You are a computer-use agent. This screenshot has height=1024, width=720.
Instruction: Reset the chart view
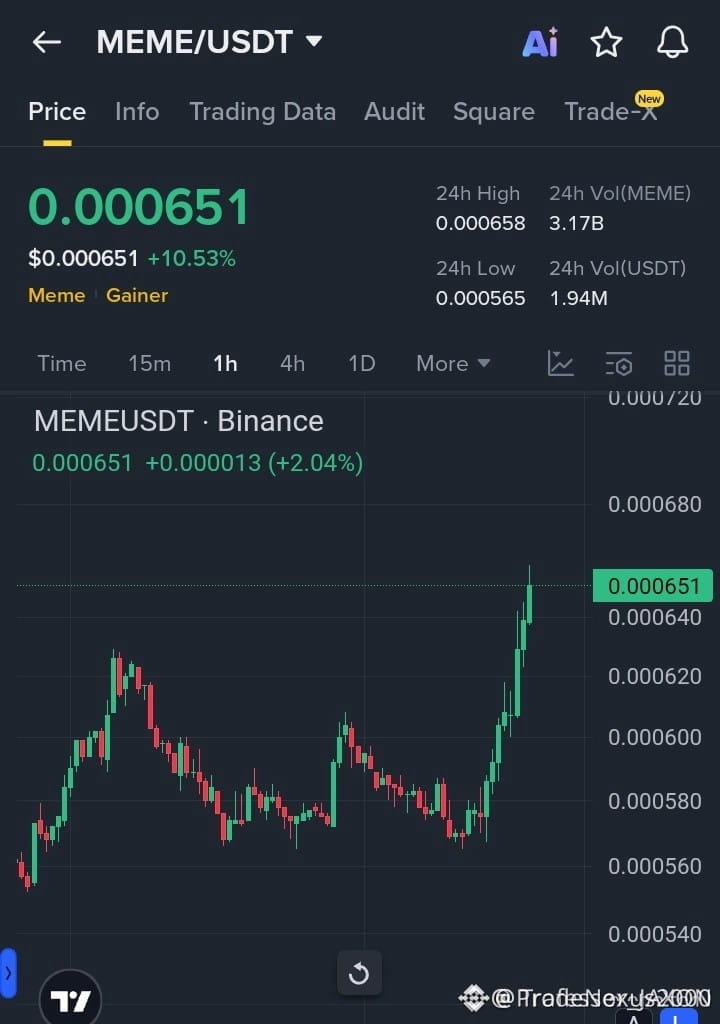point(359,973)
